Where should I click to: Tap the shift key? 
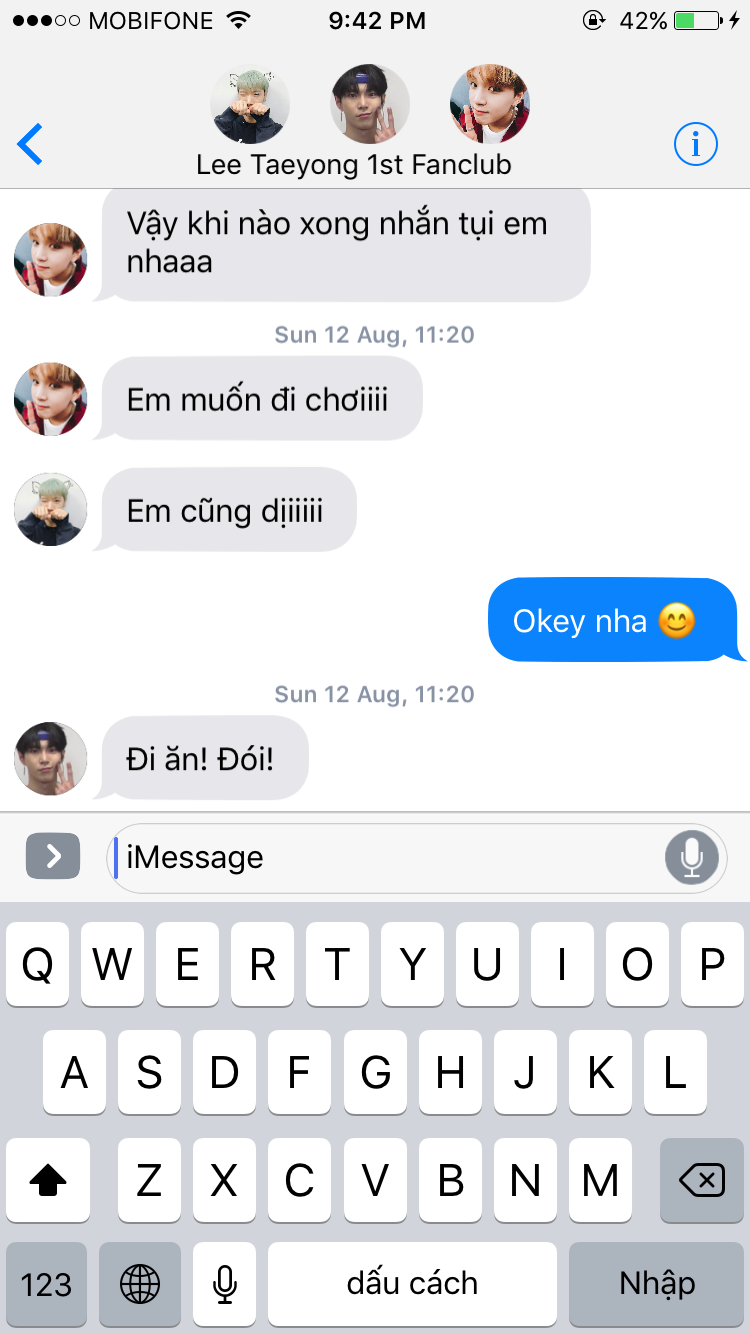pos(48,1181)
